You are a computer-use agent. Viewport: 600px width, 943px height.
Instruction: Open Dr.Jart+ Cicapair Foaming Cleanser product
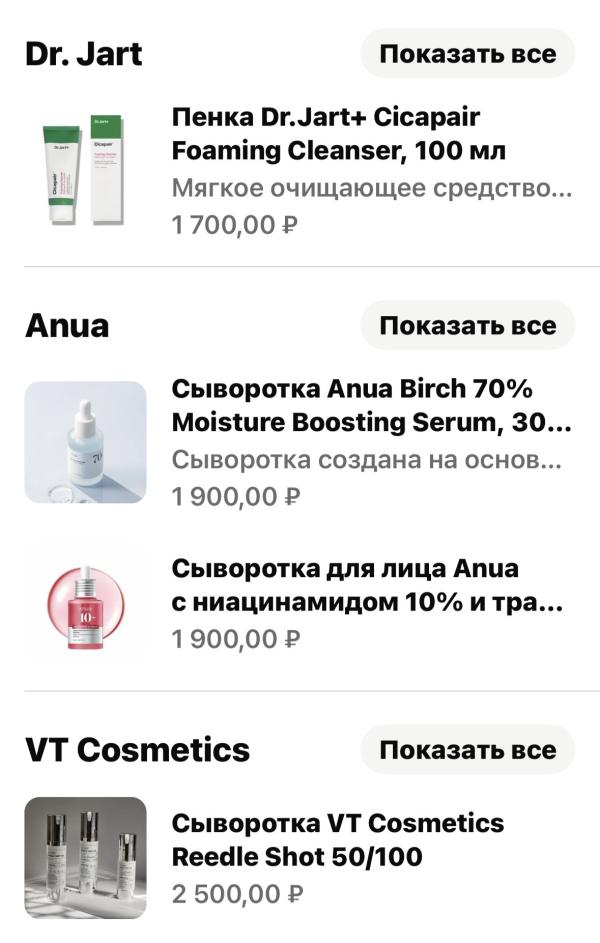click(x=340, y=135)
